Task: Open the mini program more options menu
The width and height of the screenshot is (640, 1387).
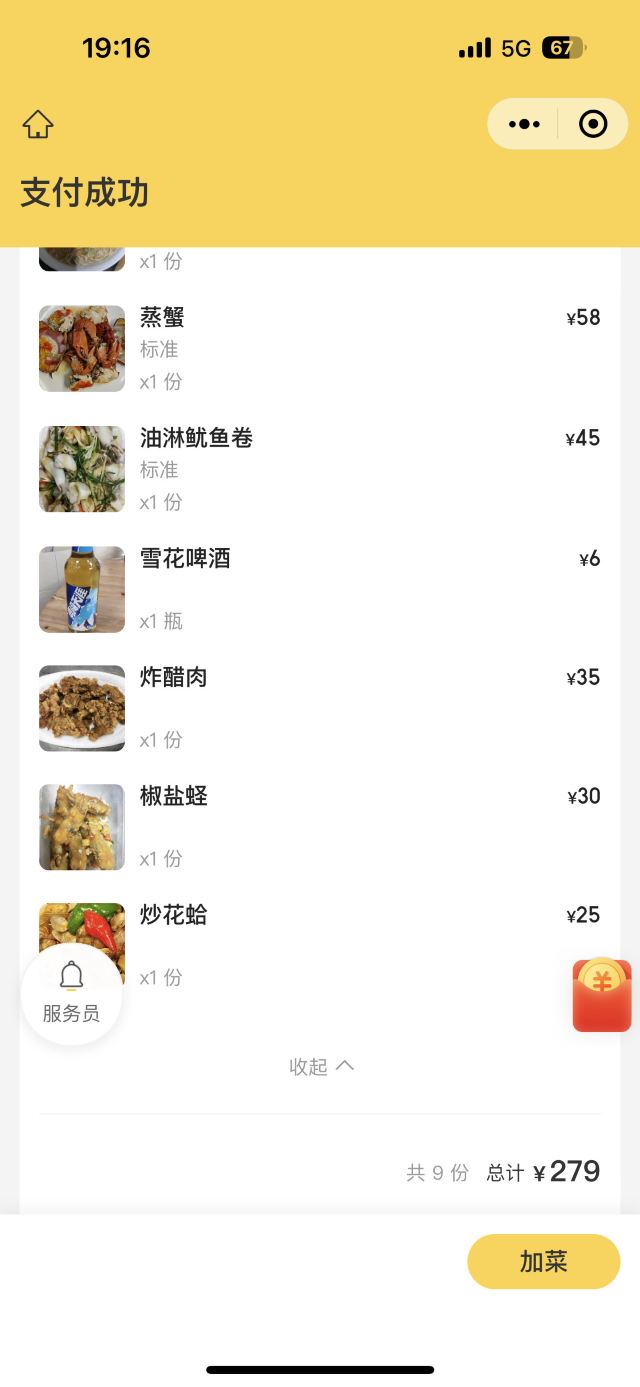Action: click(524, 124)
